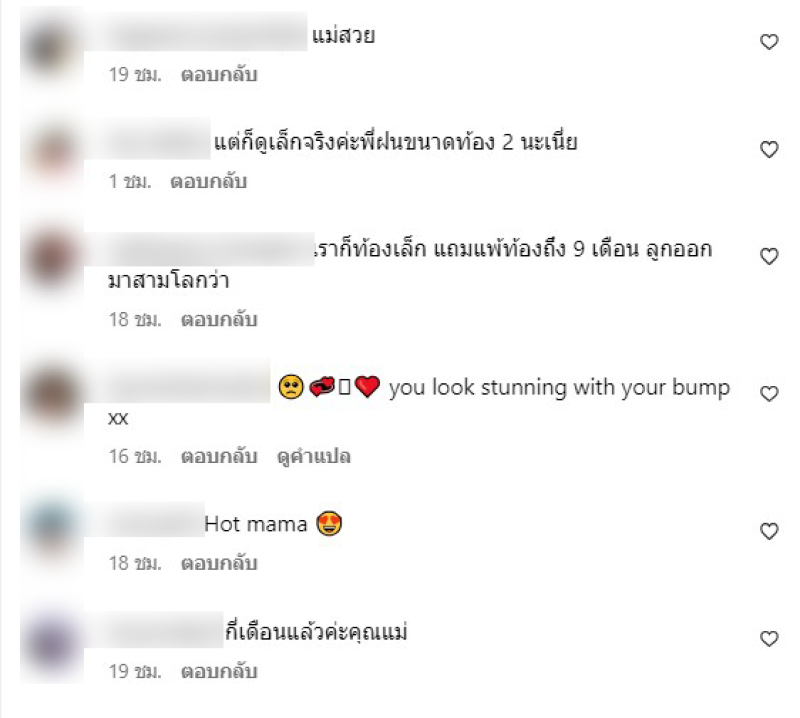Like the comment saying แม่สวย
This screenshot has height=718, width=800.
(769, 42)
